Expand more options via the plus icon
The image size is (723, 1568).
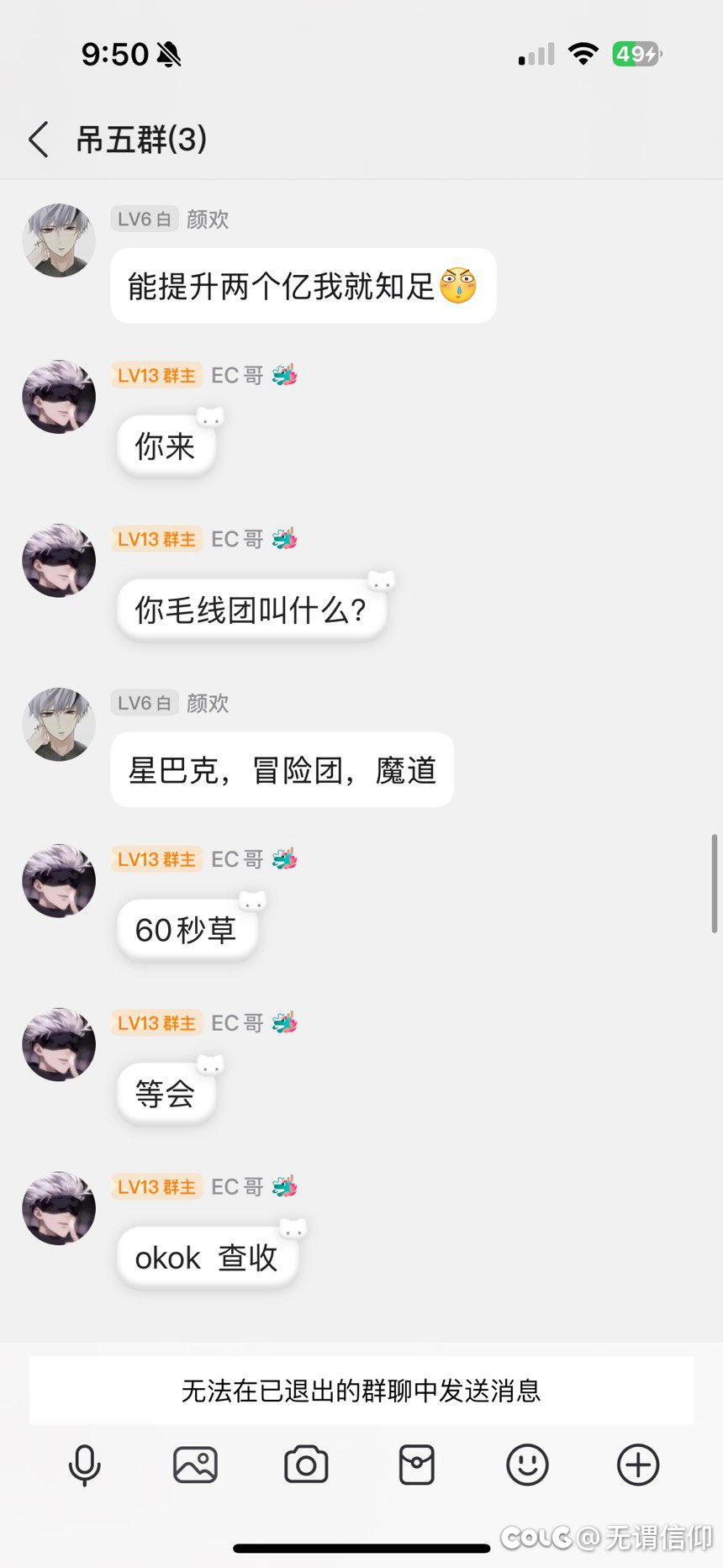click(x=637, y=1465)
